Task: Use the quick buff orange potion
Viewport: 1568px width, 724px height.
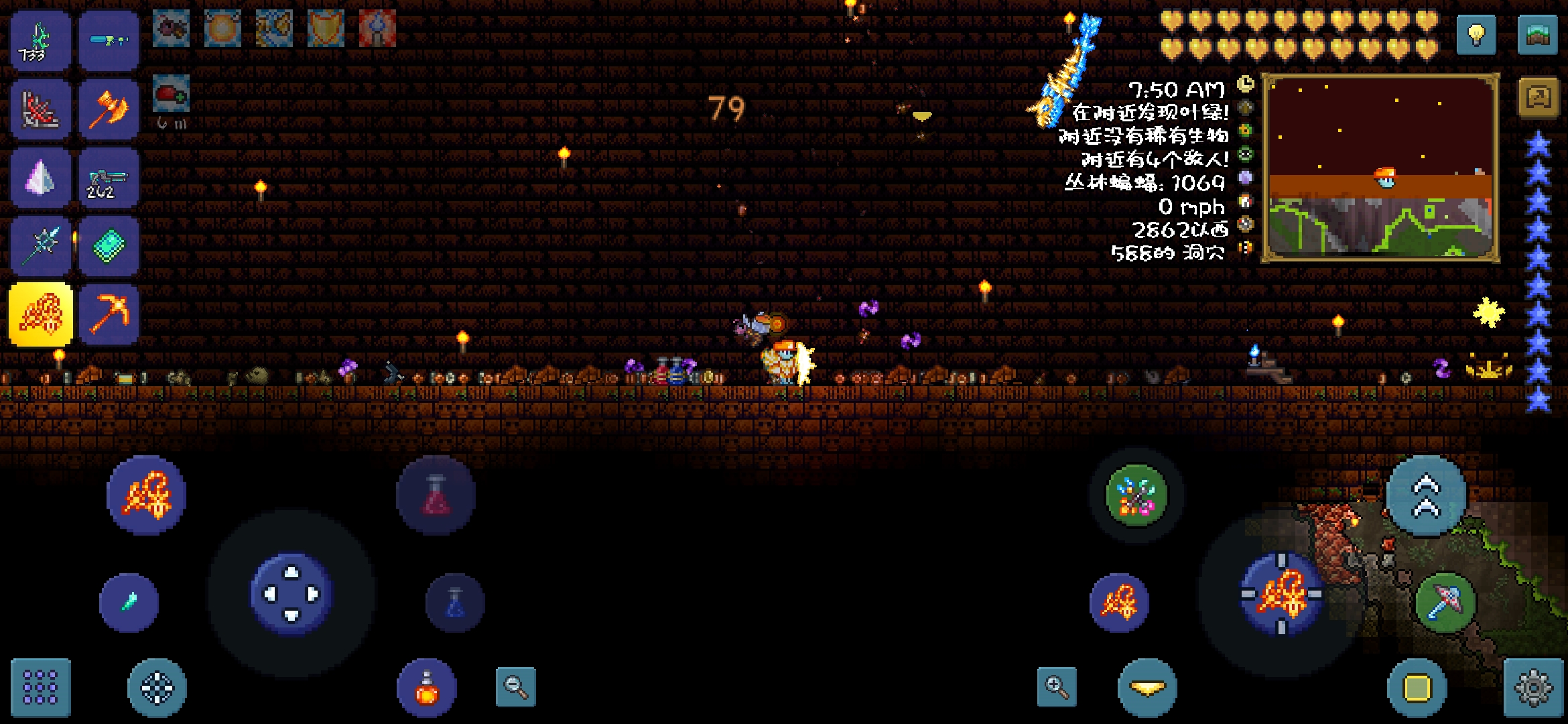Action: click(427, 688)
